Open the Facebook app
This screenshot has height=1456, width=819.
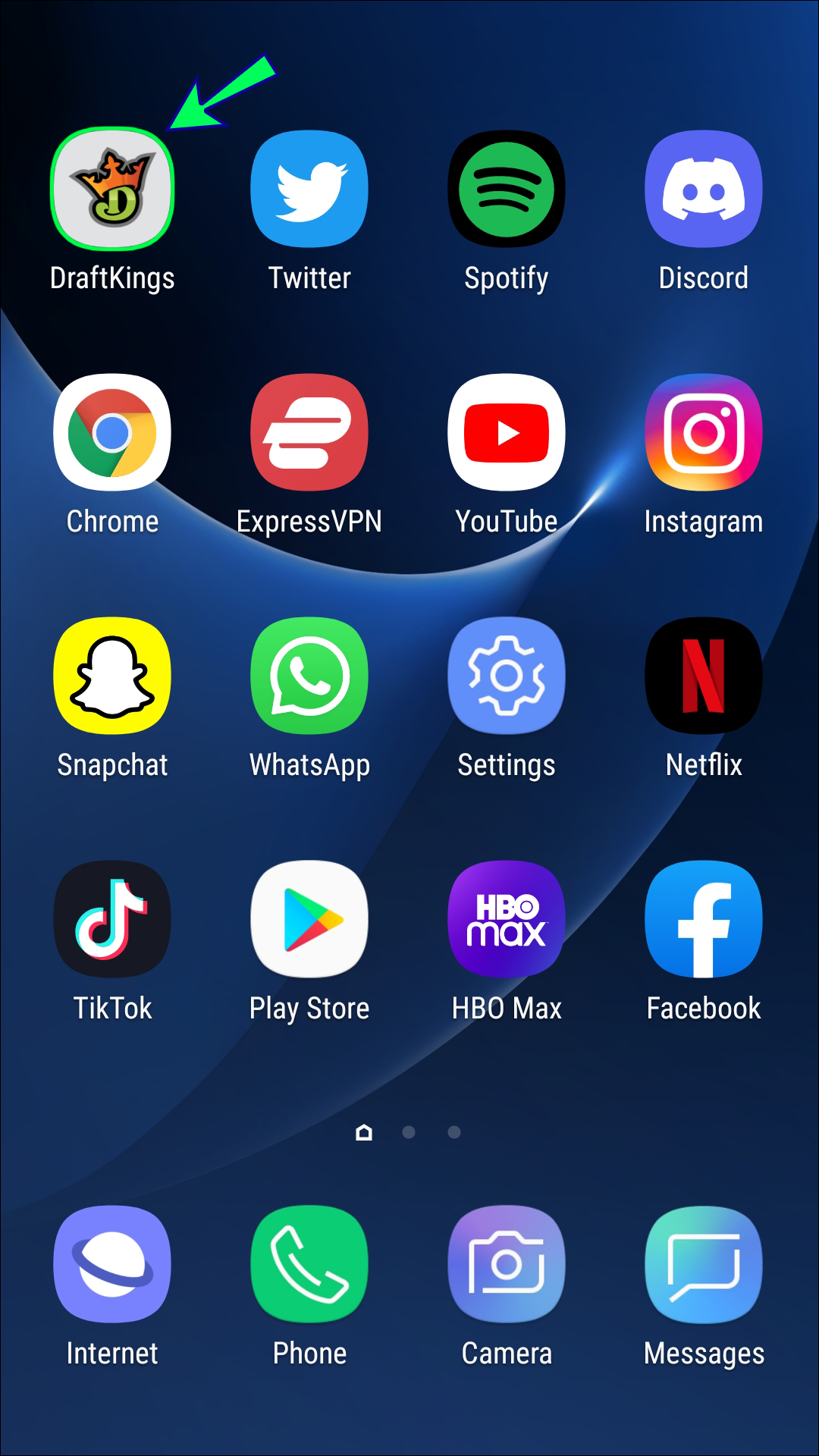704,920
